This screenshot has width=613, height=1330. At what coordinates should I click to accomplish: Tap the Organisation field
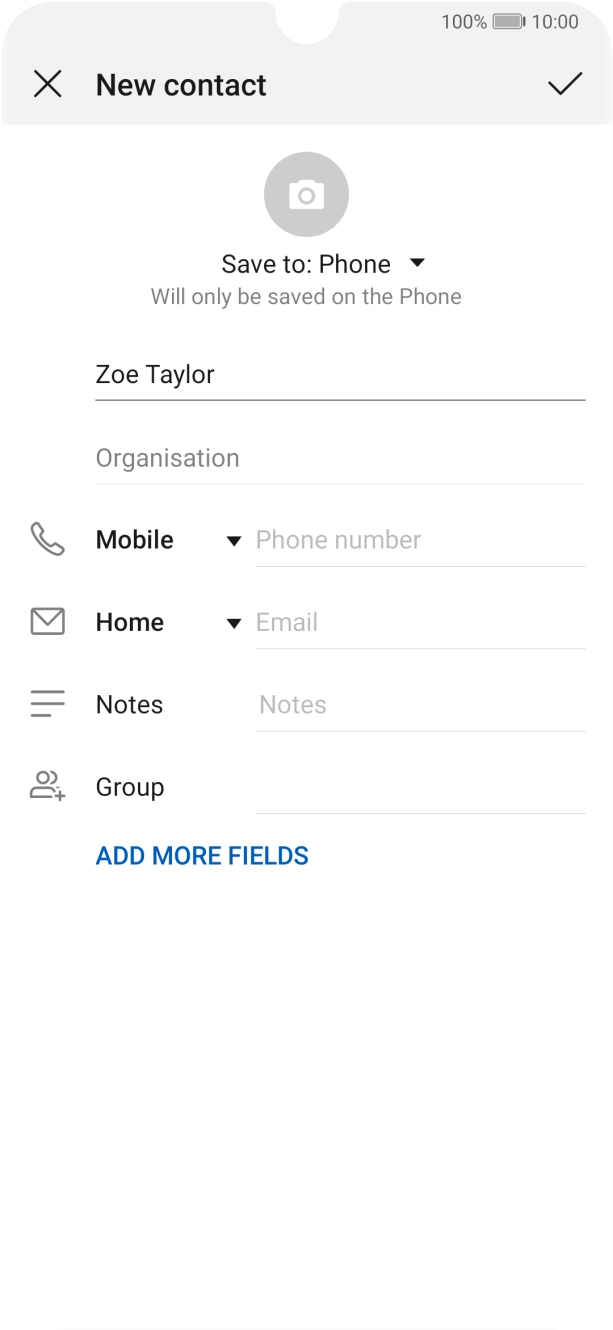click(x=340, y=458)
